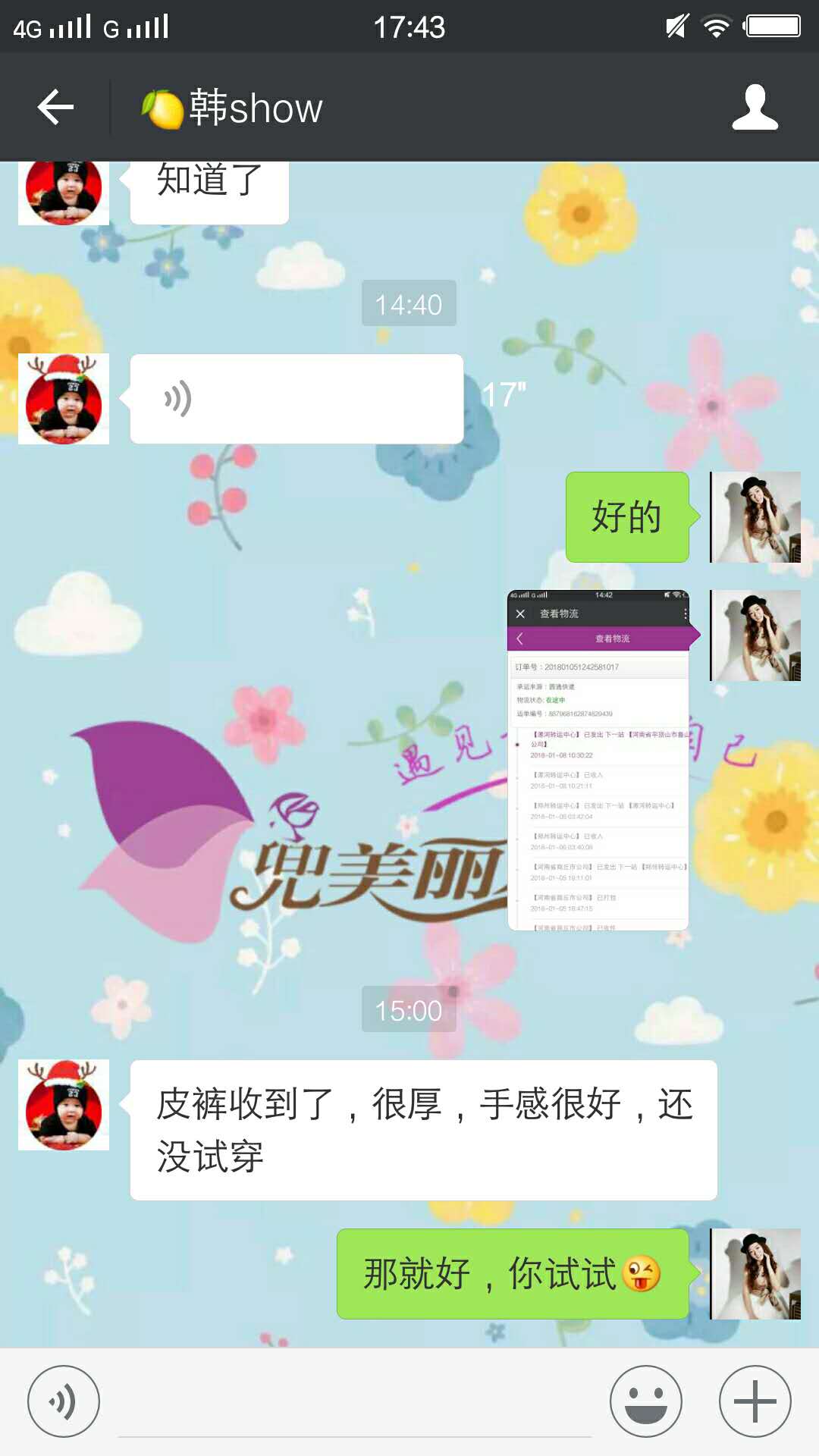Screen dimensions: 819x1456
Task: Open chat info profile icon
Action: coord(755,107)
